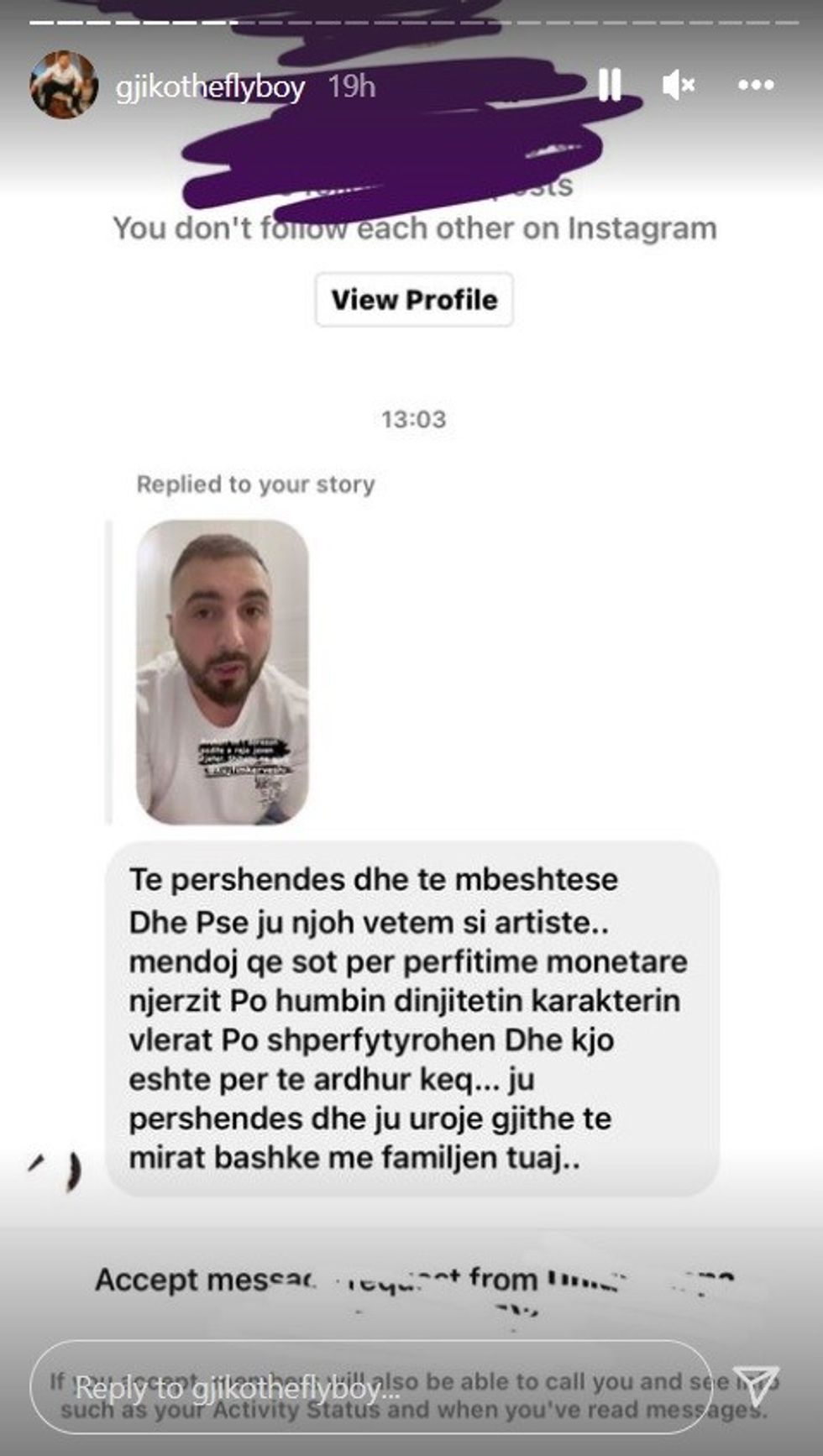This screenshot has width=823, height=1456.
Task: Open the three-dot story options
Action: (x=756, y=85)
